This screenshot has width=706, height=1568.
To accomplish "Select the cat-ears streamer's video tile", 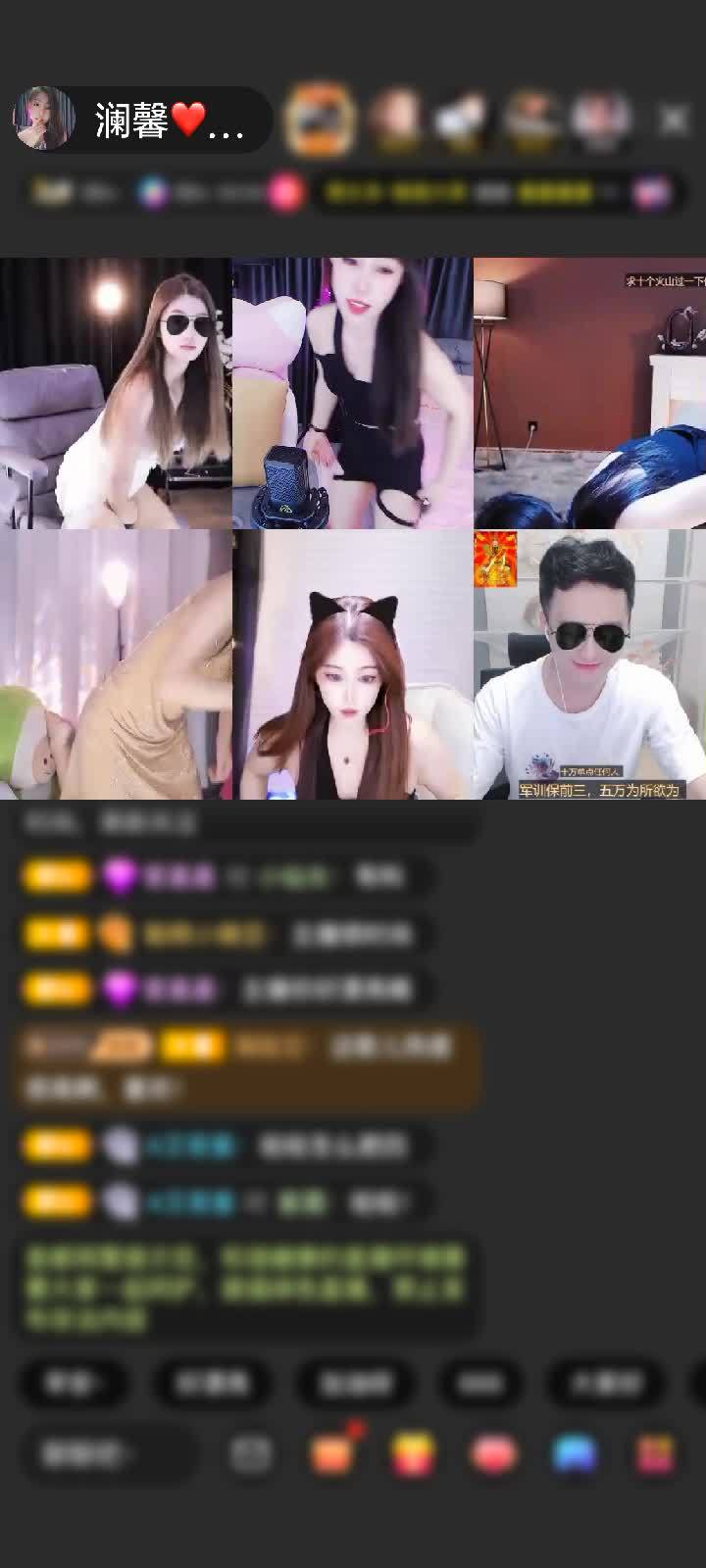I will tap(353, 664).
